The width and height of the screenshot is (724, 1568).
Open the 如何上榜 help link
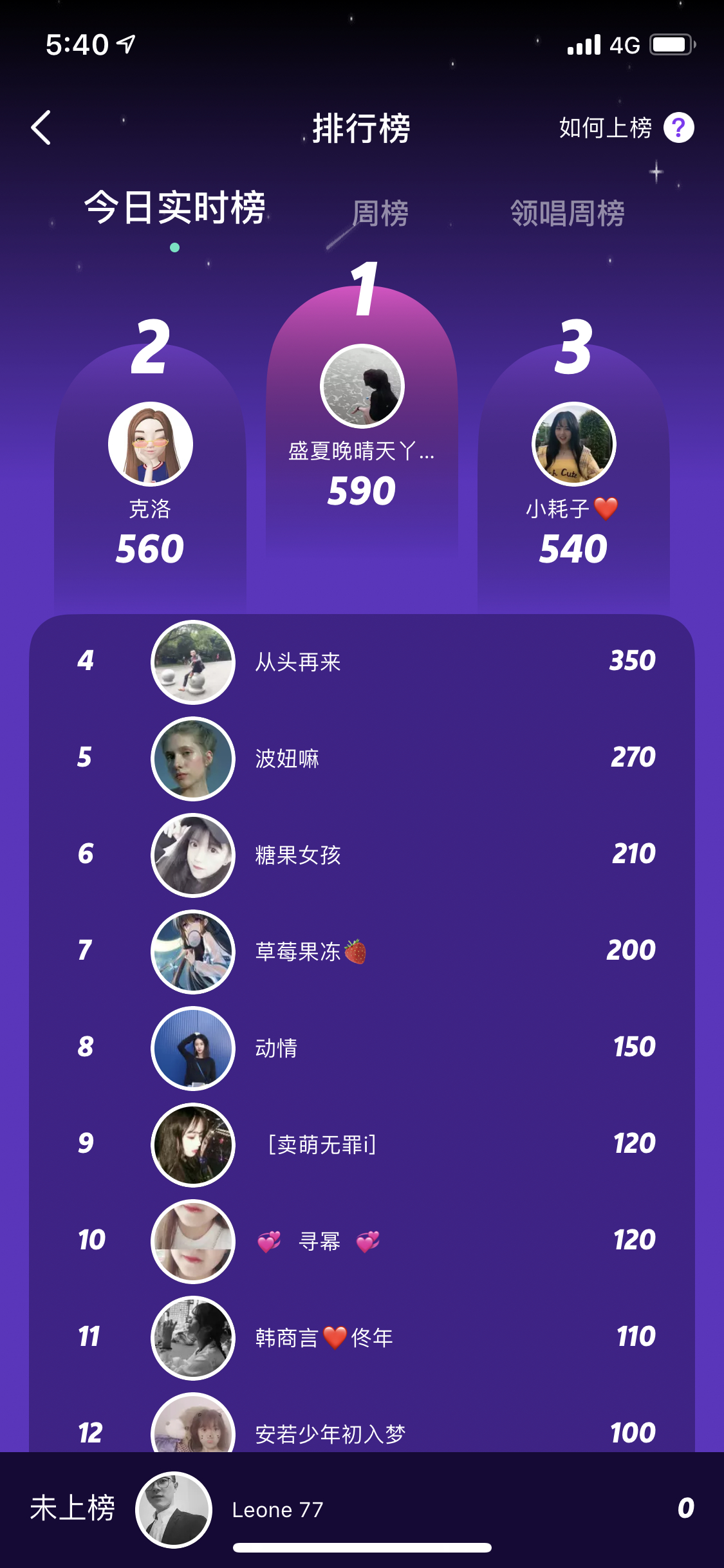pyautogui.click(x=626, y=127)
